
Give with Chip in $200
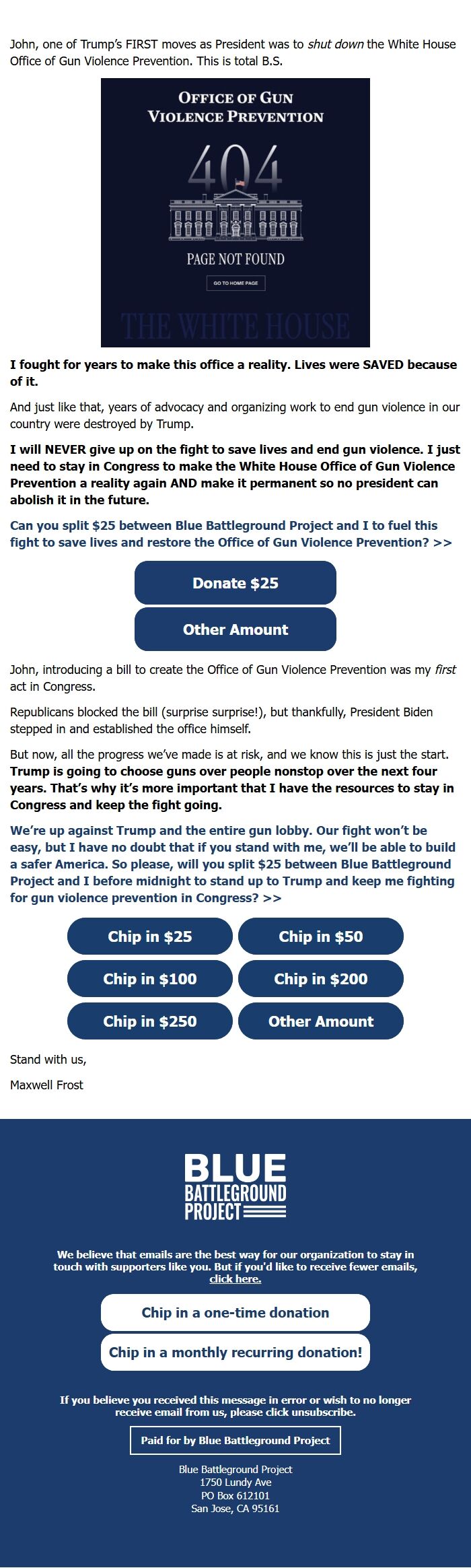pyautogui.click(x=321, y=979)
